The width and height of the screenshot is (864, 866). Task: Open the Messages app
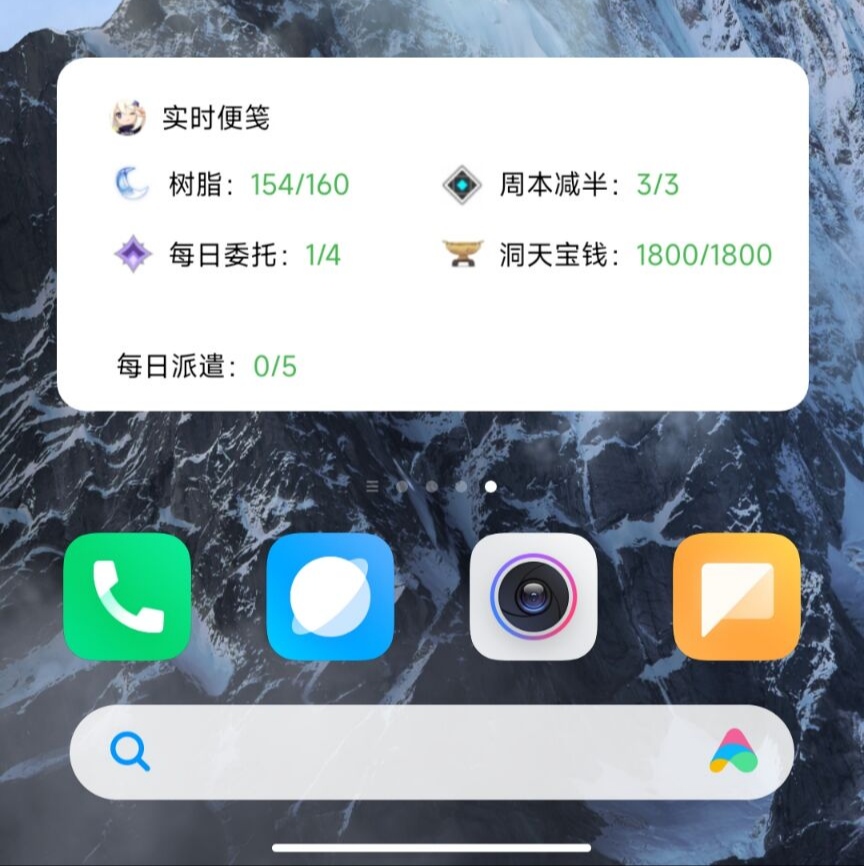pyautogui.click(x=737, y=597)
